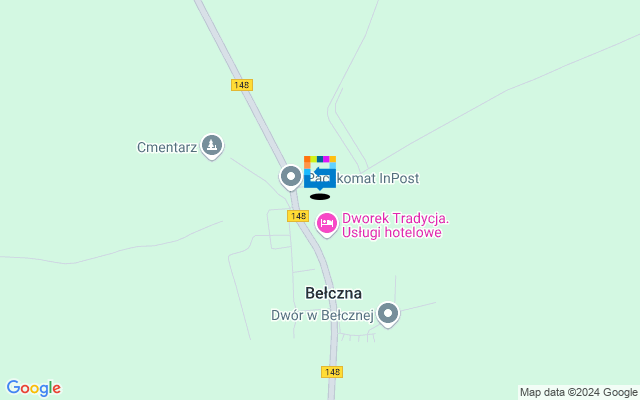Image resolution: width=640 pixels, height=400 pixels.
Task: Open the Cmentarz cemetery marker
Action: [x=211, y=146]
